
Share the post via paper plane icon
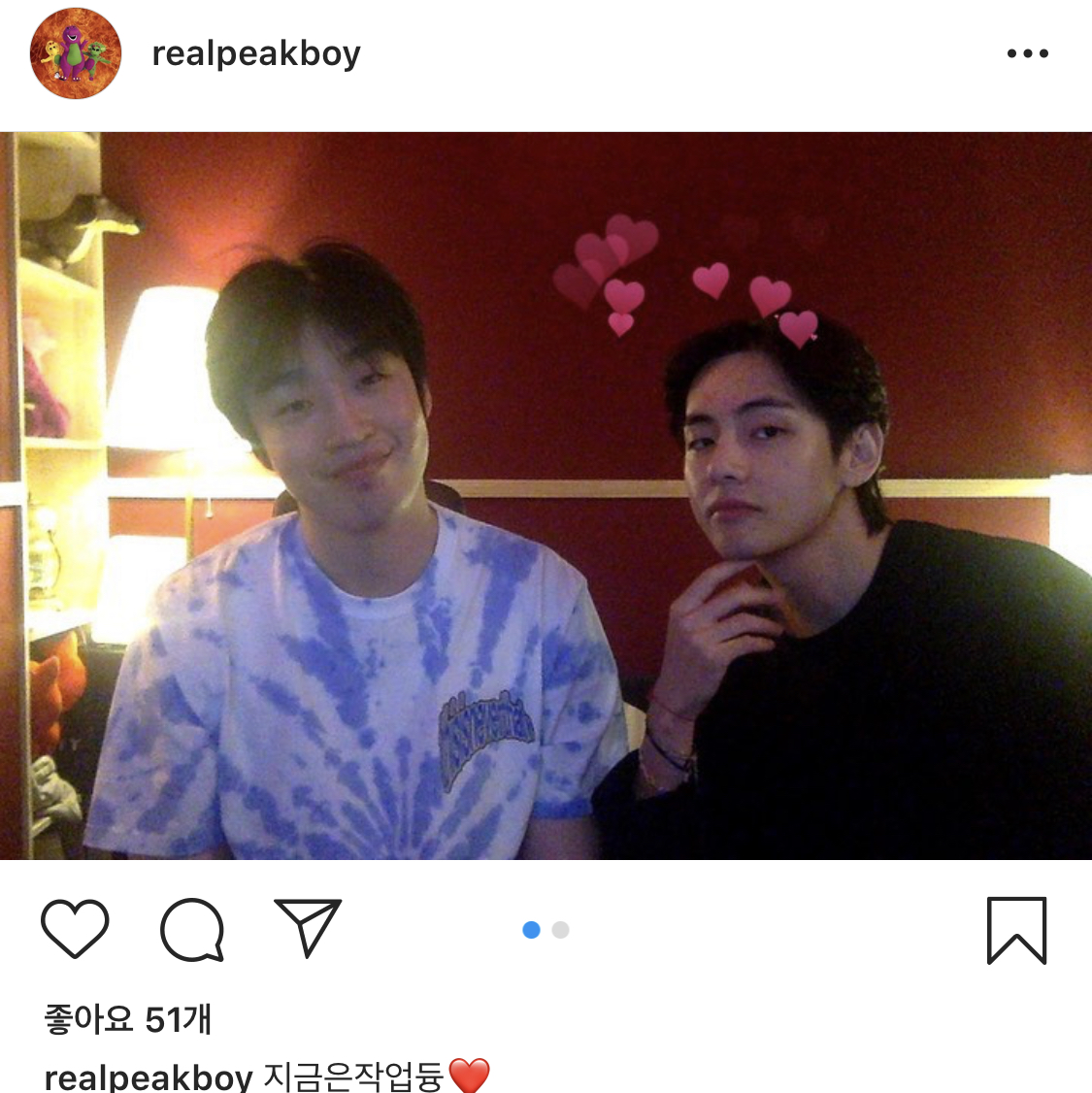(308, 928)
